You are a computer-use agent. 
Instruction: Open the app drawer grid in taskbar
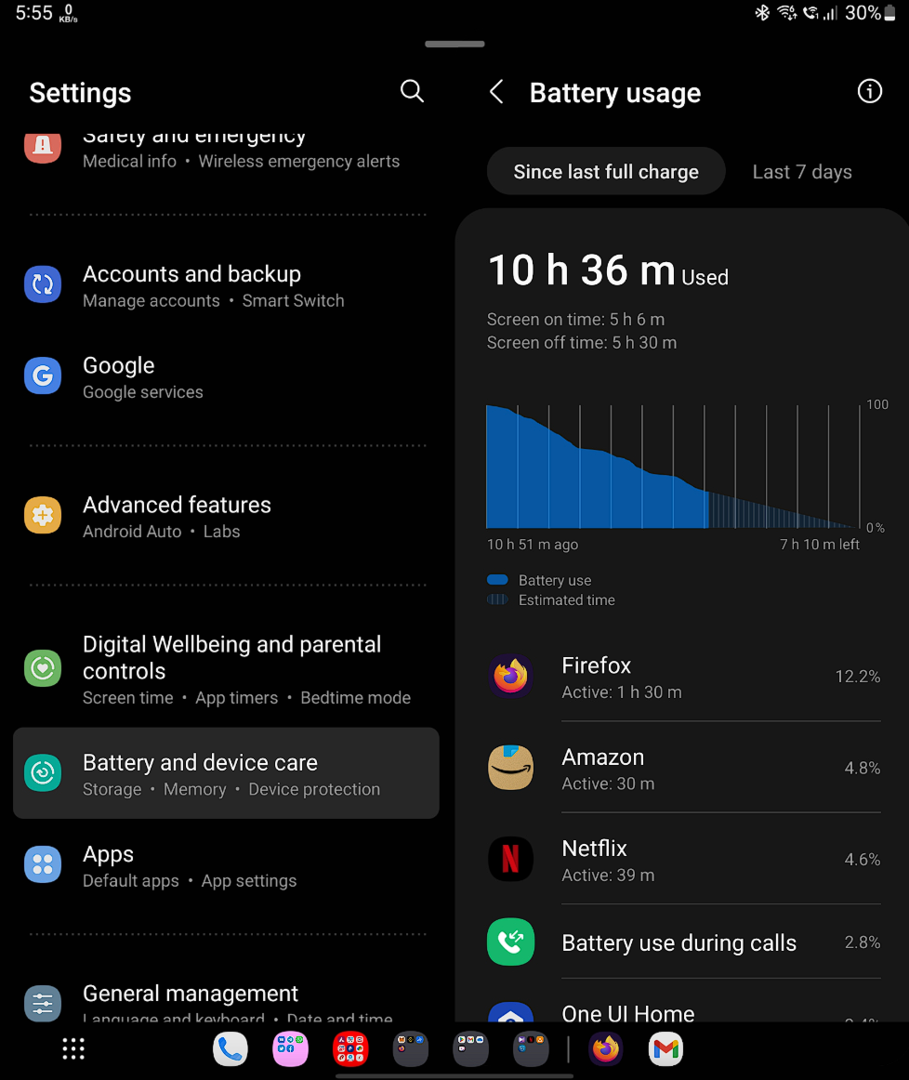tap(73, 1048)
